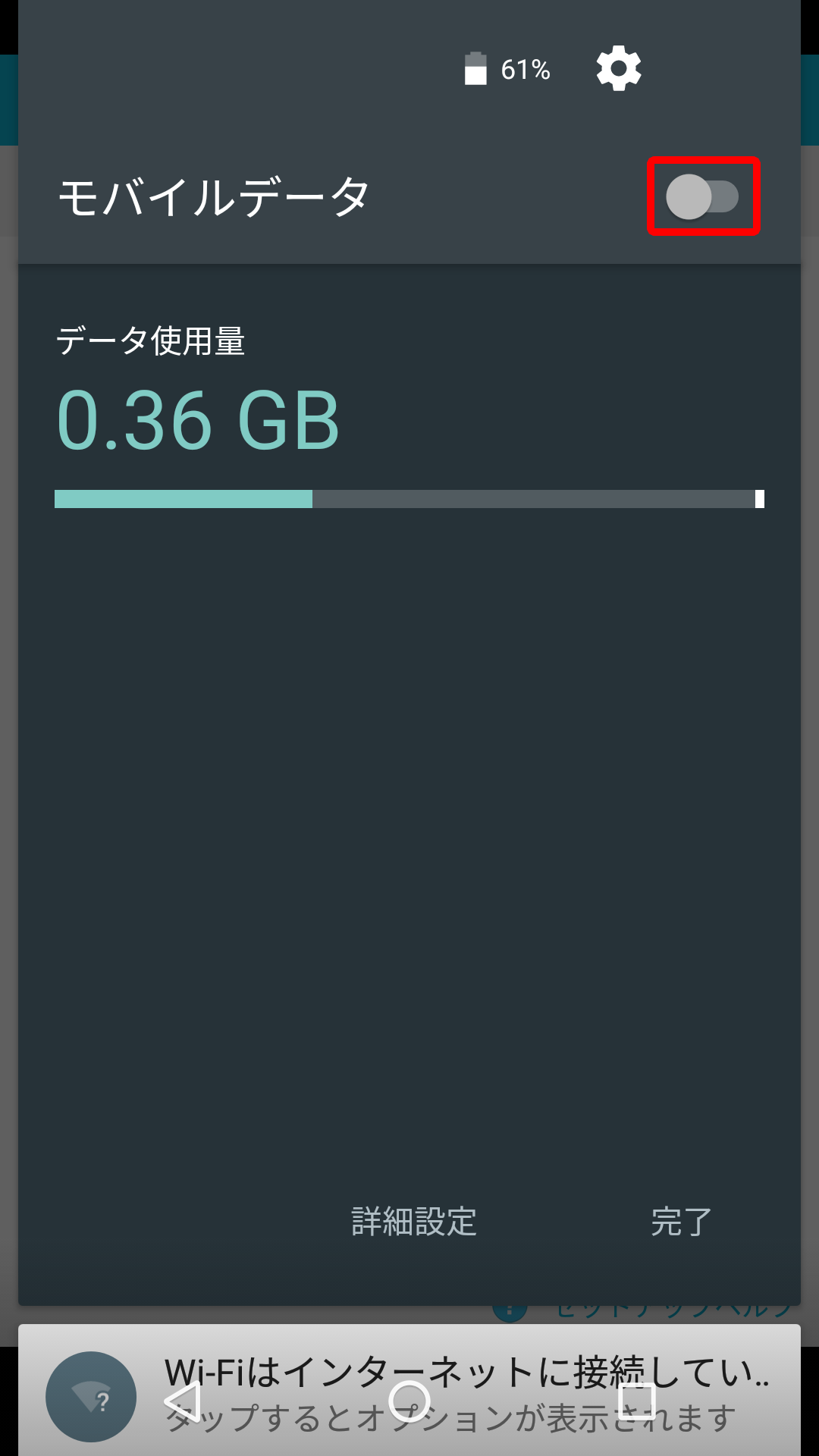Go to home screen via home button
The height and width of the screenshot is (1456, 819).
[x=409, y=1401]
